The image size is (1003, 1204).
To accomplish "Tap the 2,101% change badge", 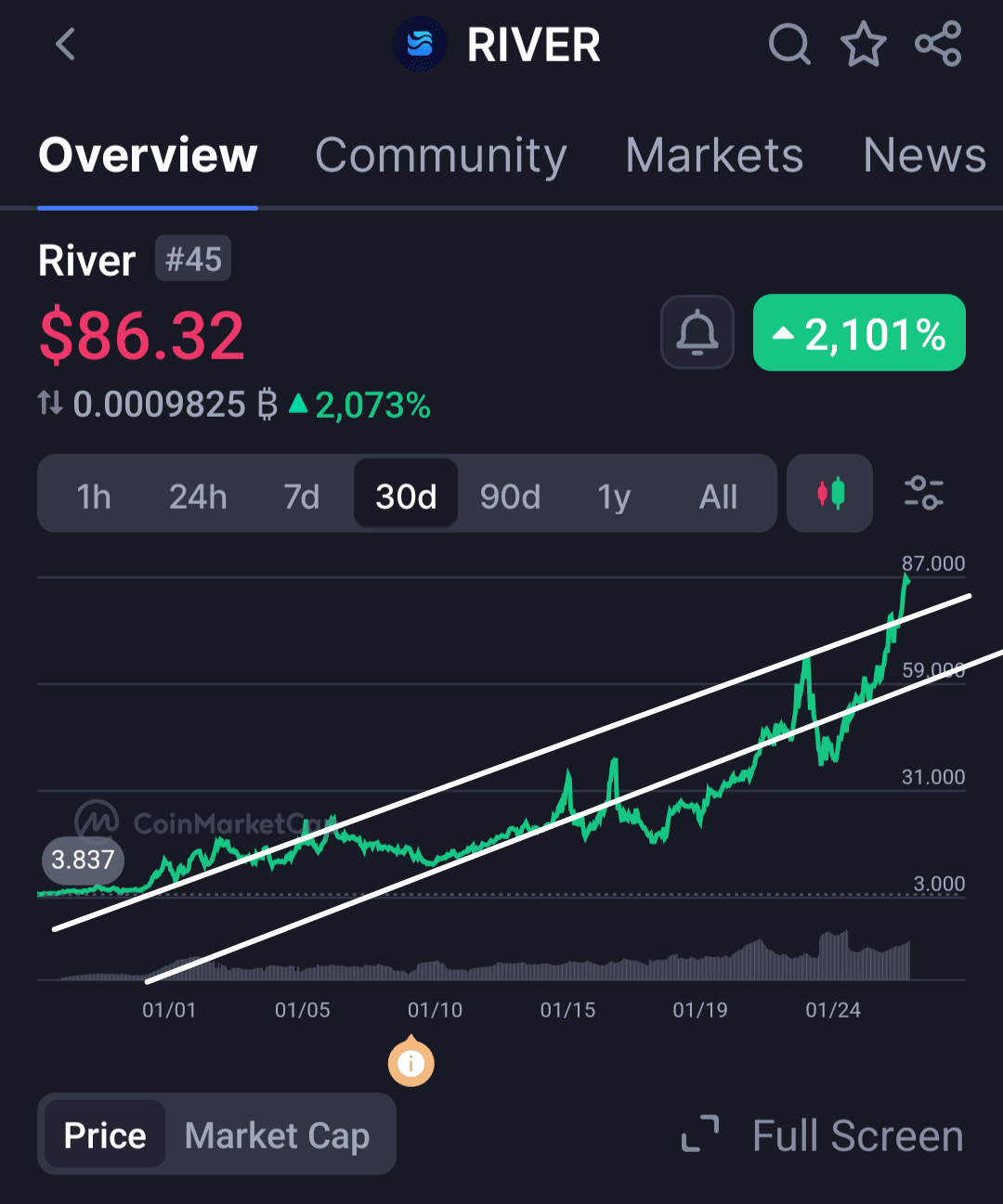I will [859, 333].
